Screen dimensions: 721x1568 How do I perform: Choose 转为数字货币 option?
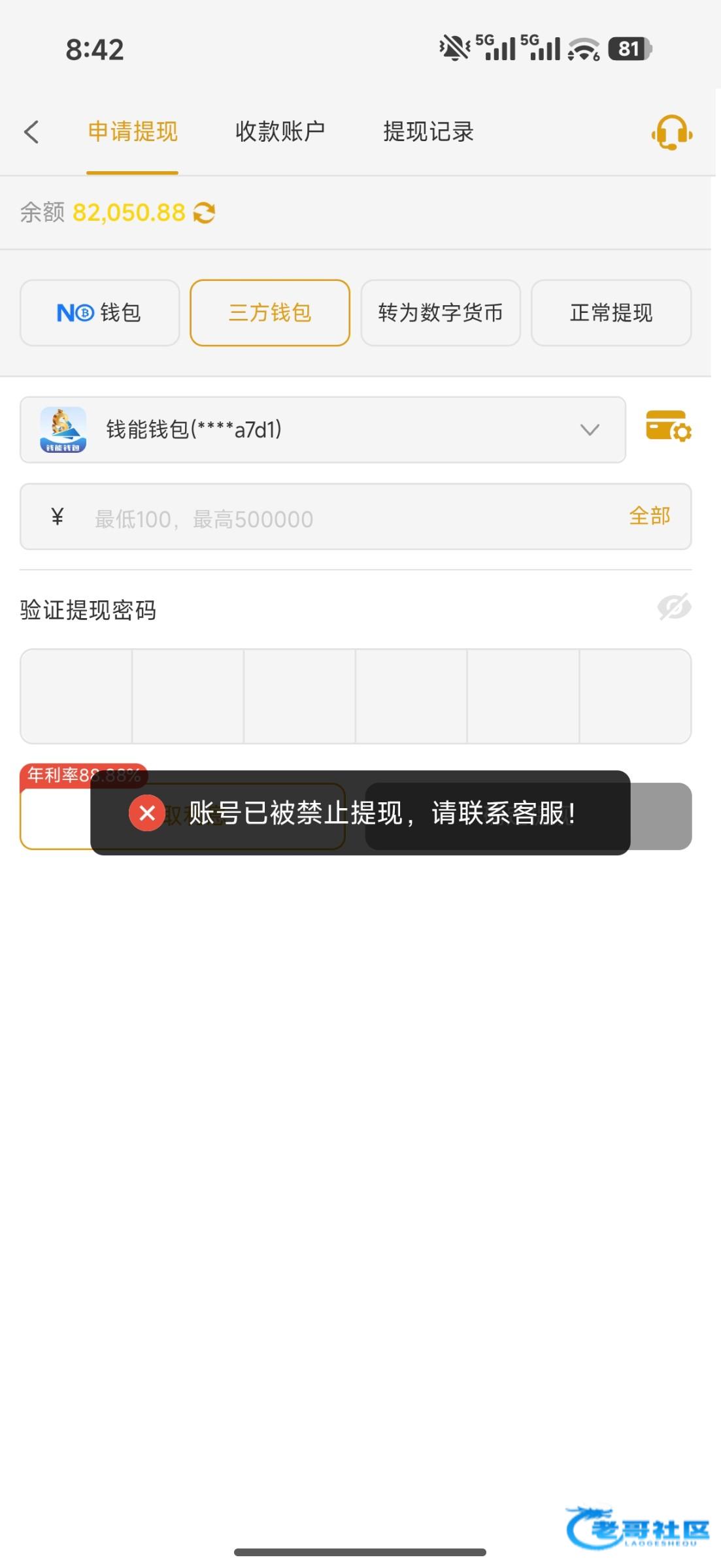(x=441, y=313)
